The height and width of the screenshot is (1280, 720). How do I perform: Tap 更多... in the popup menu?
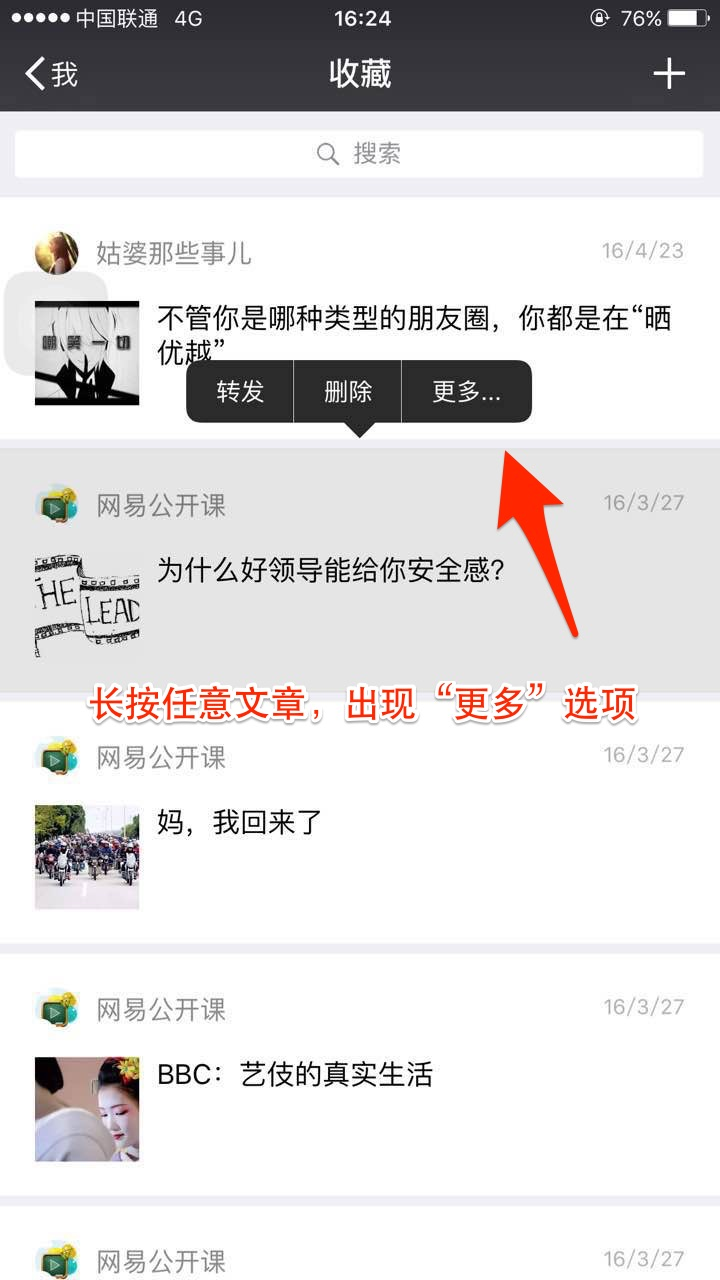coord(466,391)
